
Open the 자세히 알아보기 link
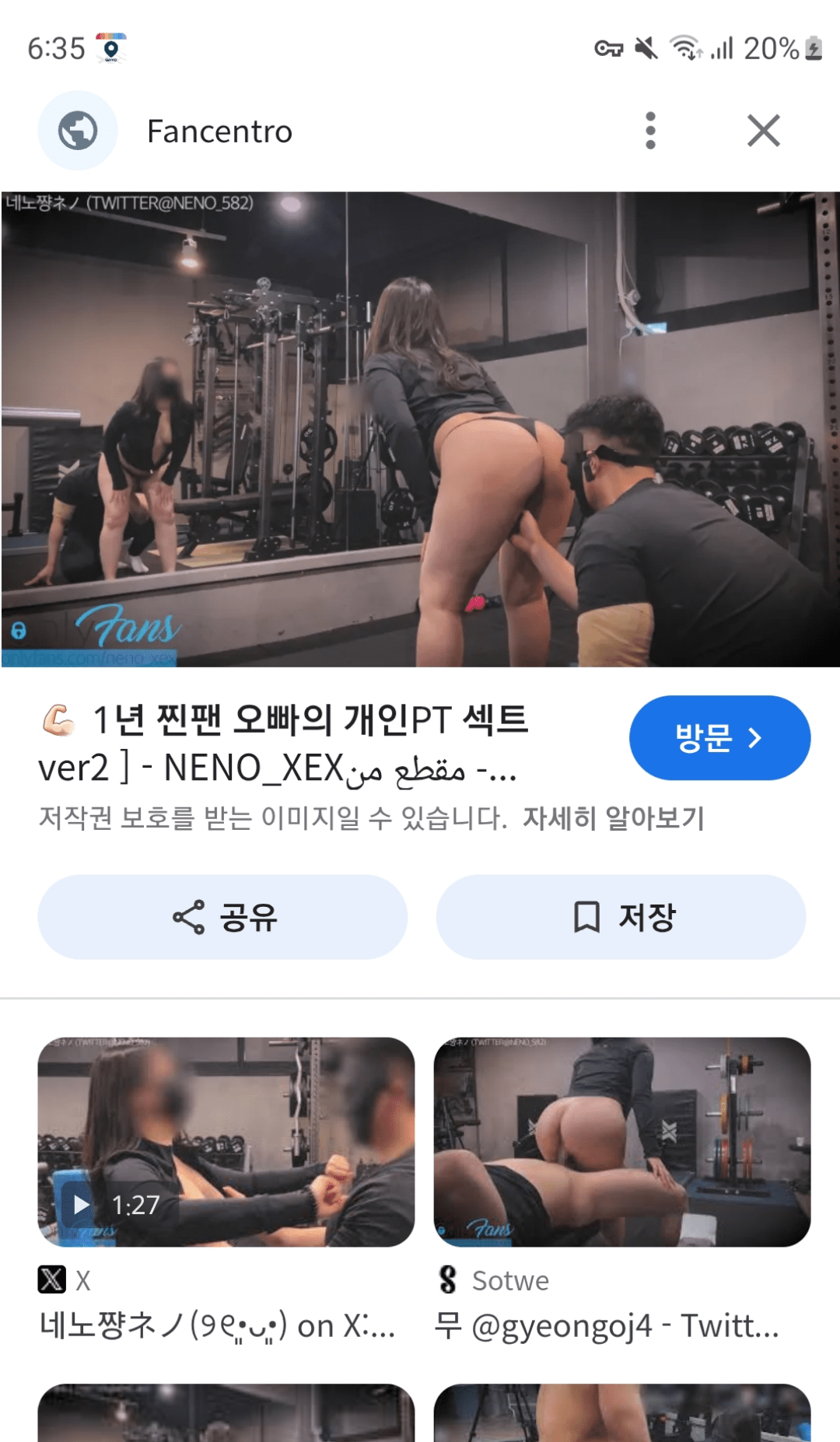[614, 818]
